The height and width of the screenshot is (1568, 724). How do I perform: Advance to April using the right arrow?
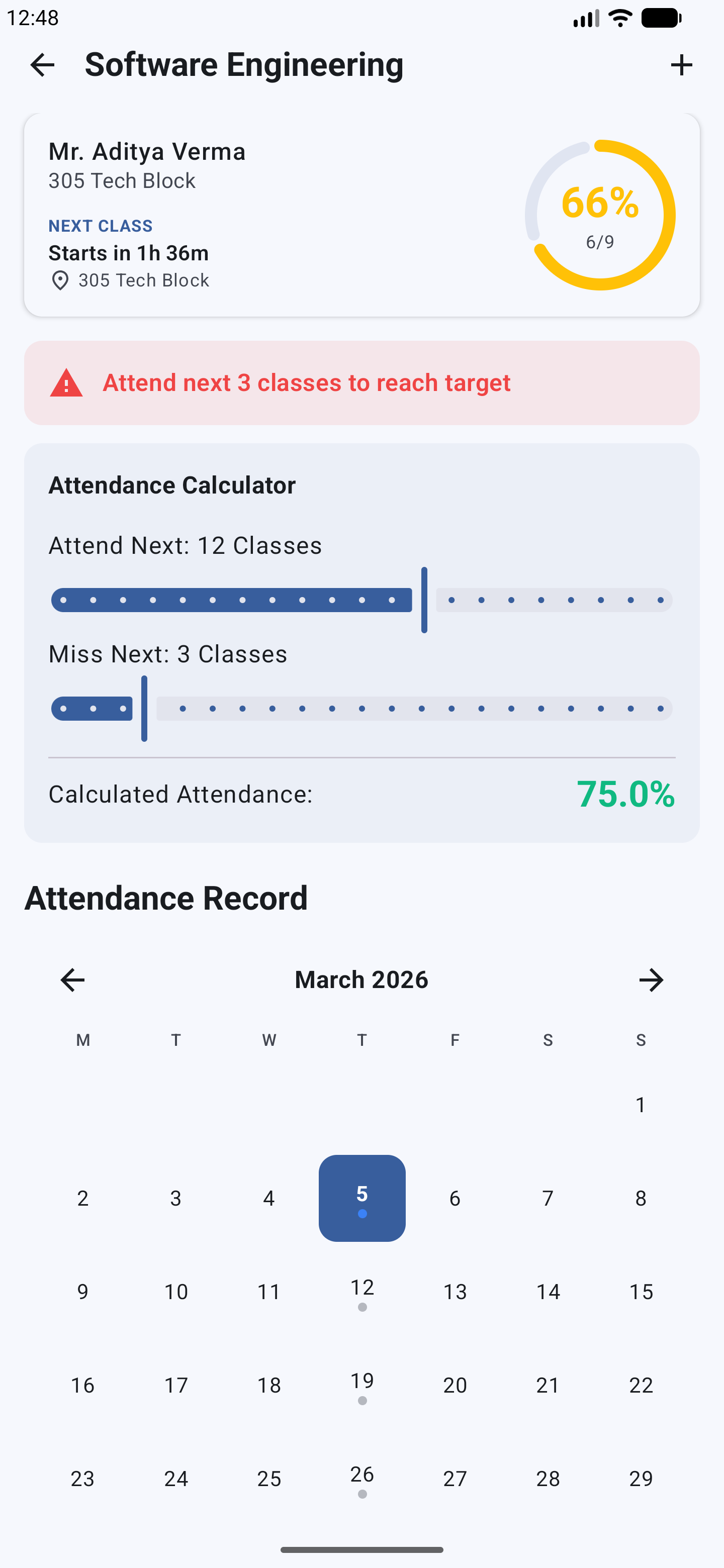[x=652, y=979]
